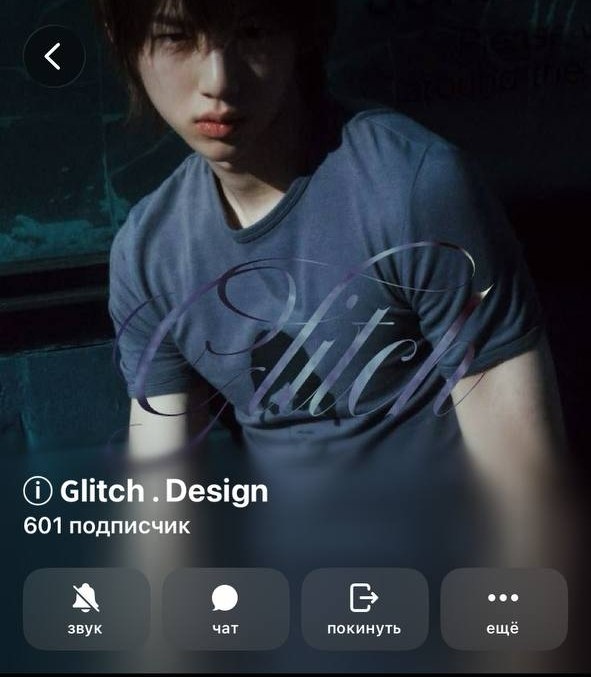Screen dimensions: 591x677
Task: Go back using the top-left arrow
Action: tap(54, 57)
